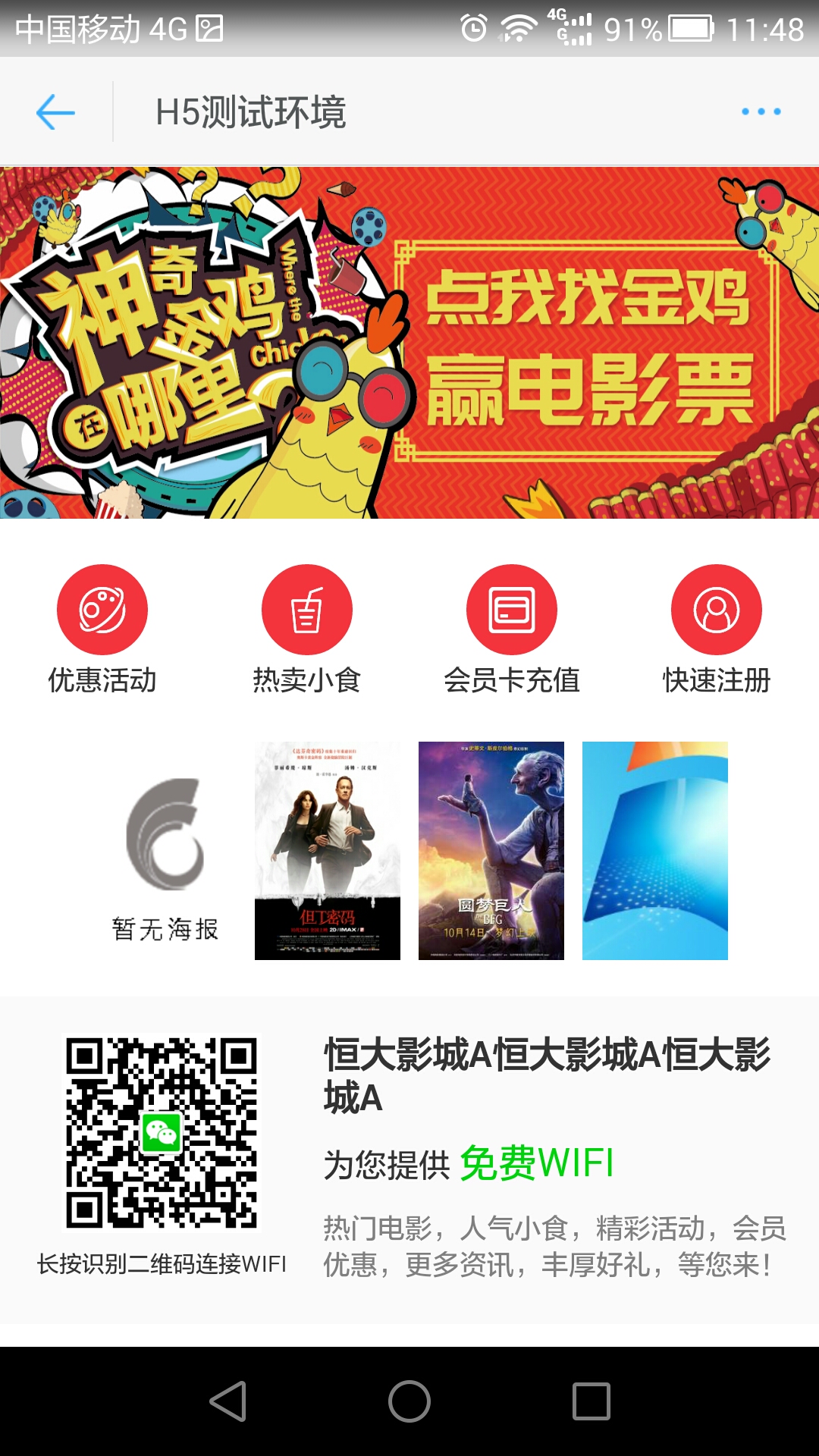The image size is (819, 1456).
Task: Open the golden chicken movie ticket banner
Action: (x=409, y=343)
